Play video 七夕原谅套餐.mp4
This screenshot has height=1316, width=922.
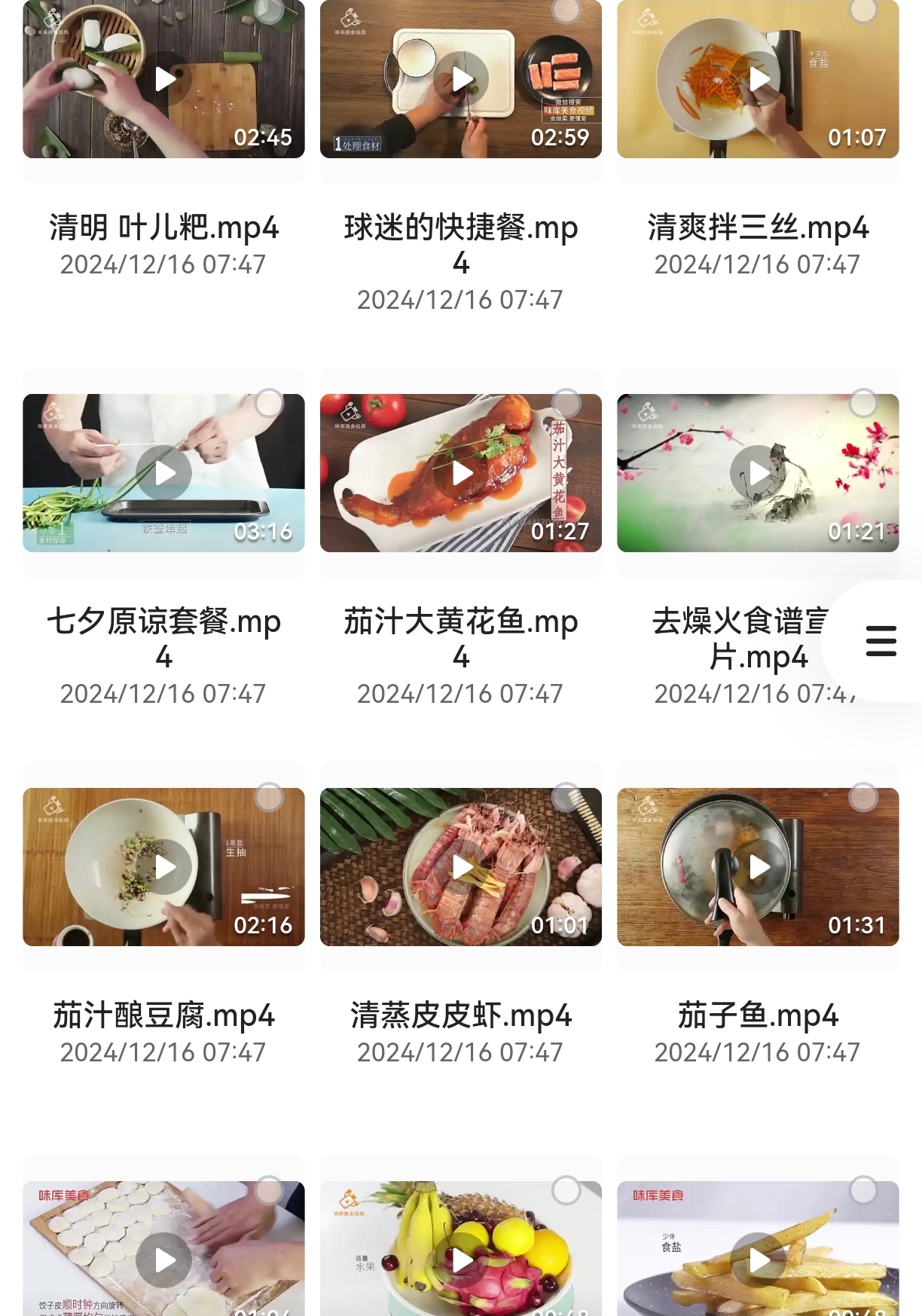164,473
